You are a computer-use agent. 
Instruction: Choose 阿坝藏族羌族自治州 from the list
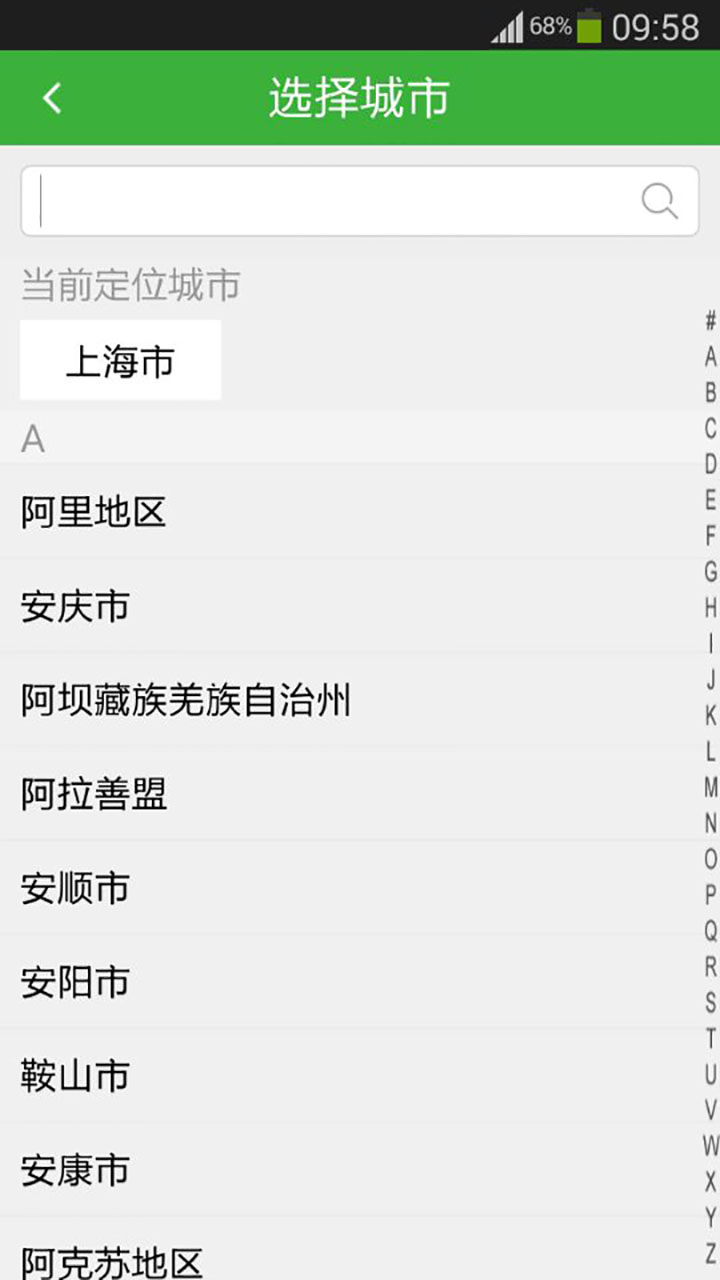(185, 700)
